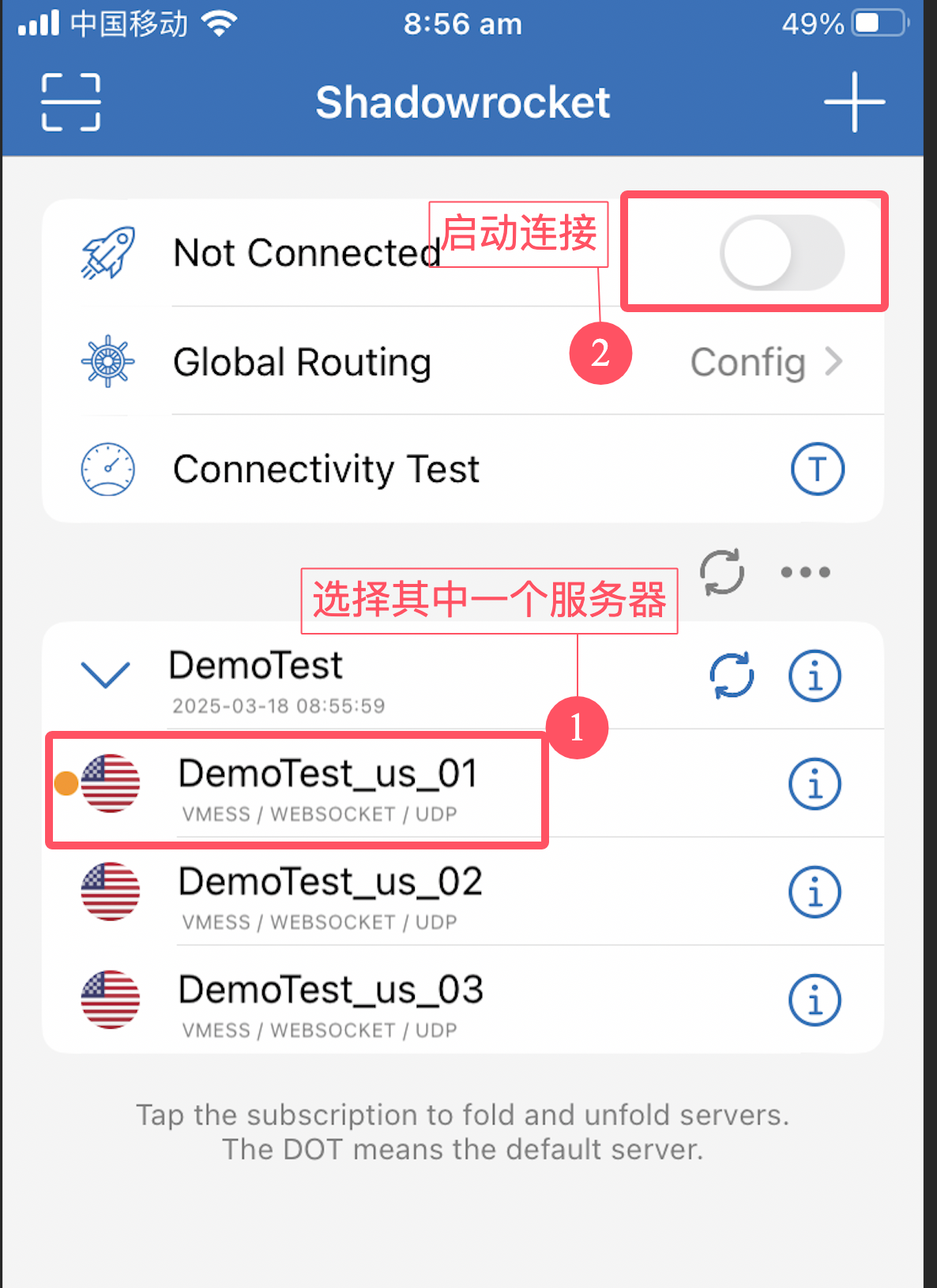
Task: Open info for DemoTest_us_03 server
Action: (815, 999)
